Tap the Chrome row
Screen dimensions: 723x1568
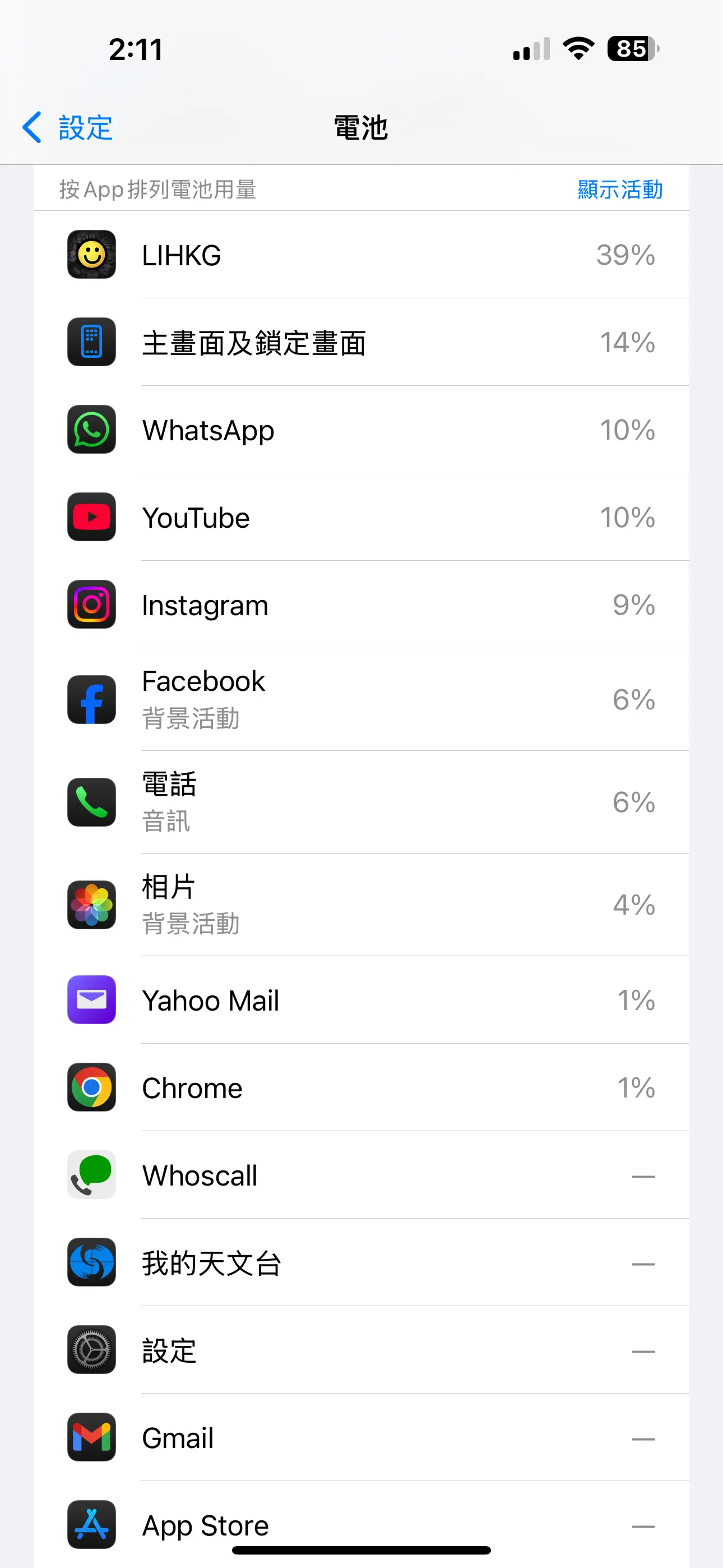point(361,1088)
